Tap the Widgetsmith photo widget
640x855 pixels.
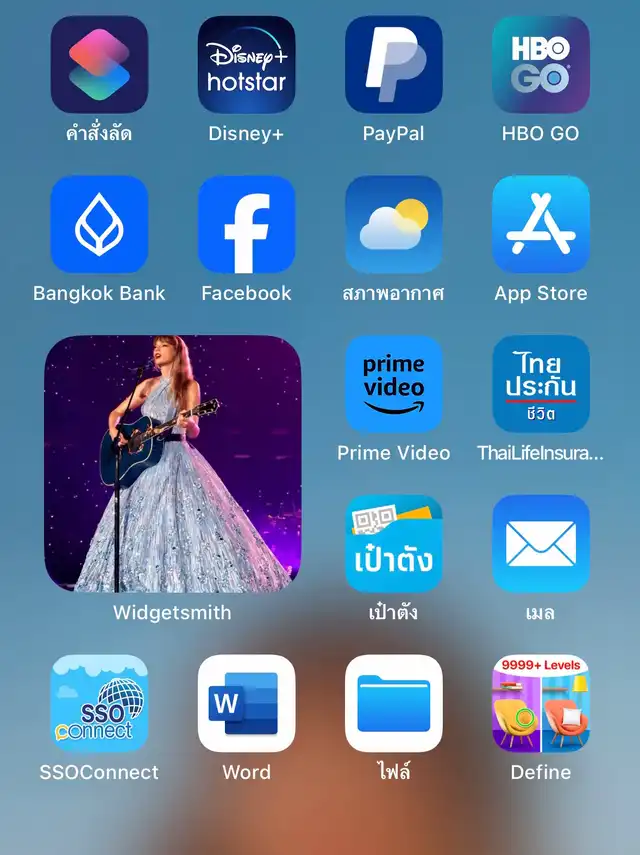click(173, 463)
